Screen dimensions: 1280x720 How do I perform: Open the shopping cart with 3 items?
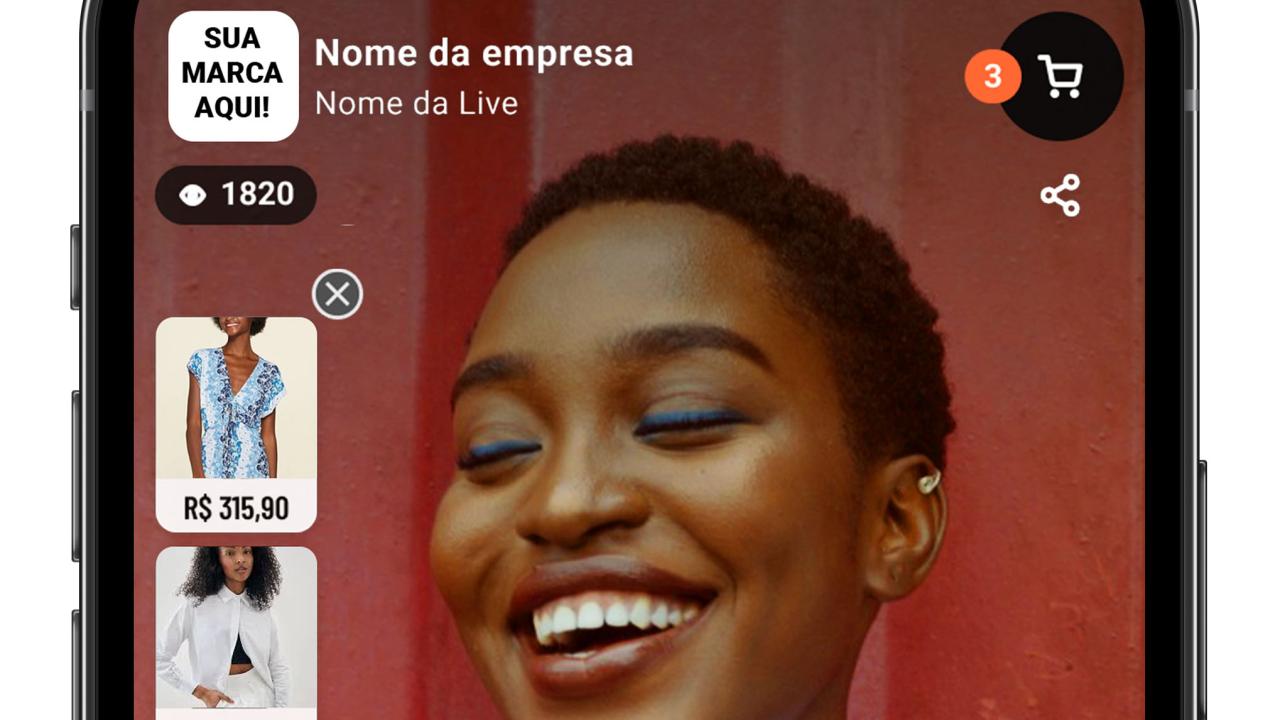pyautogui.click(x=1060, y=76)
